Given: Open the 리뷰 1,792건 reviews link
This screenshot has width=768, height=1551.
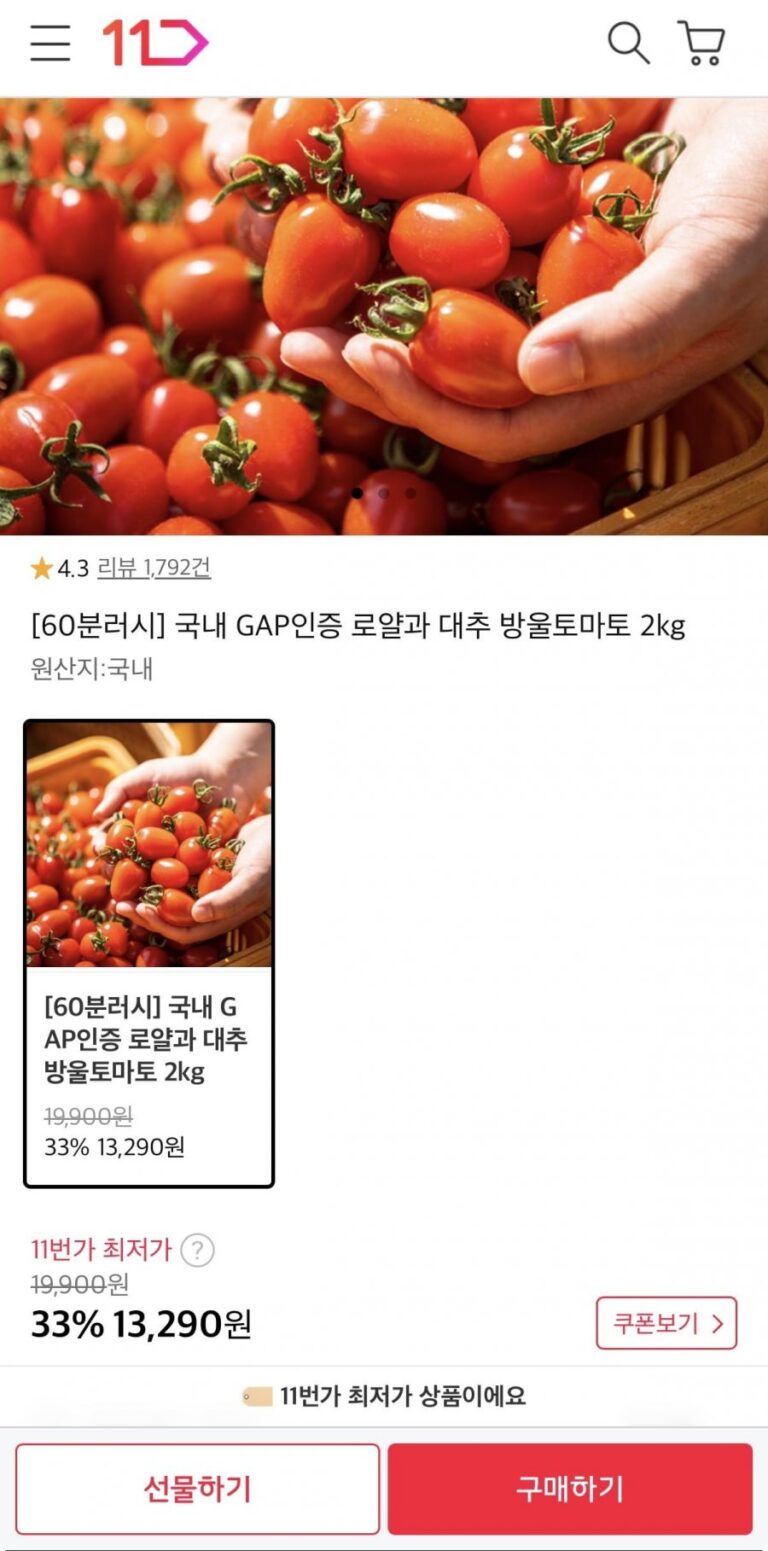Looking at the screenshot, I should [x=153, y=569].
